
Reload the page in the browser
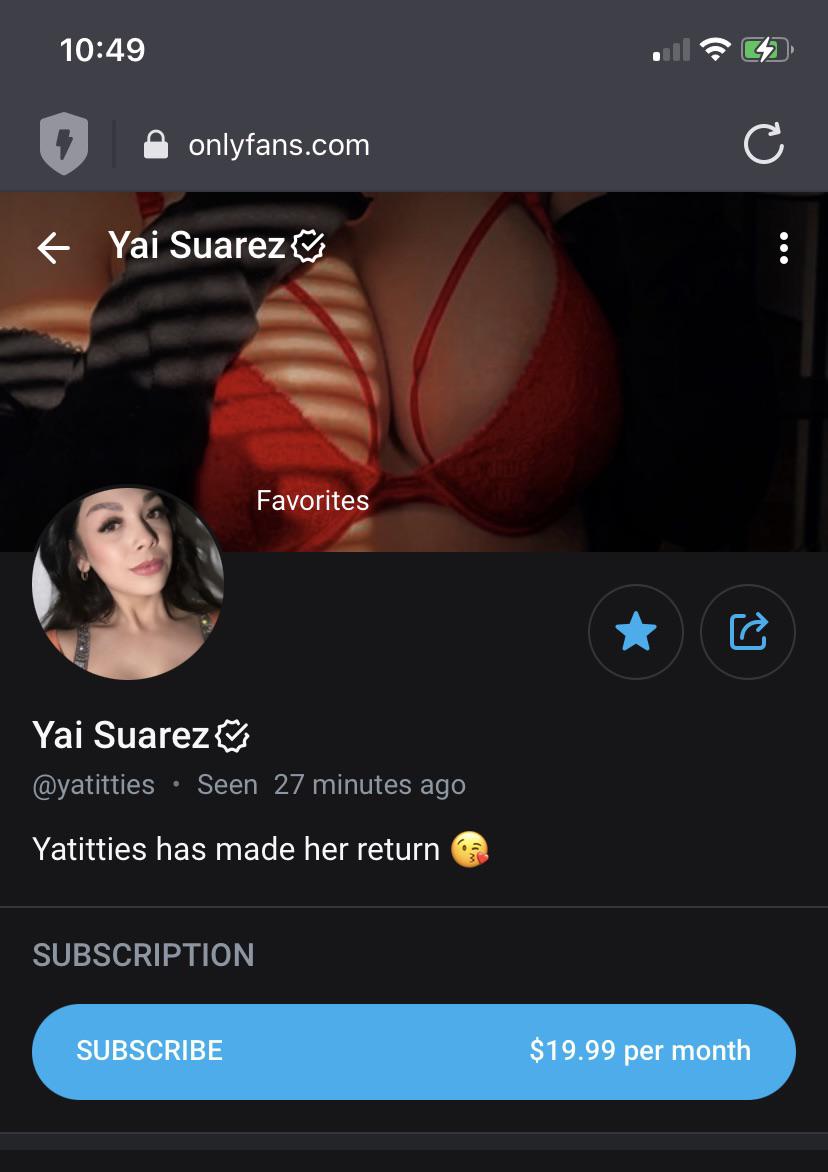tap(763, 145)
